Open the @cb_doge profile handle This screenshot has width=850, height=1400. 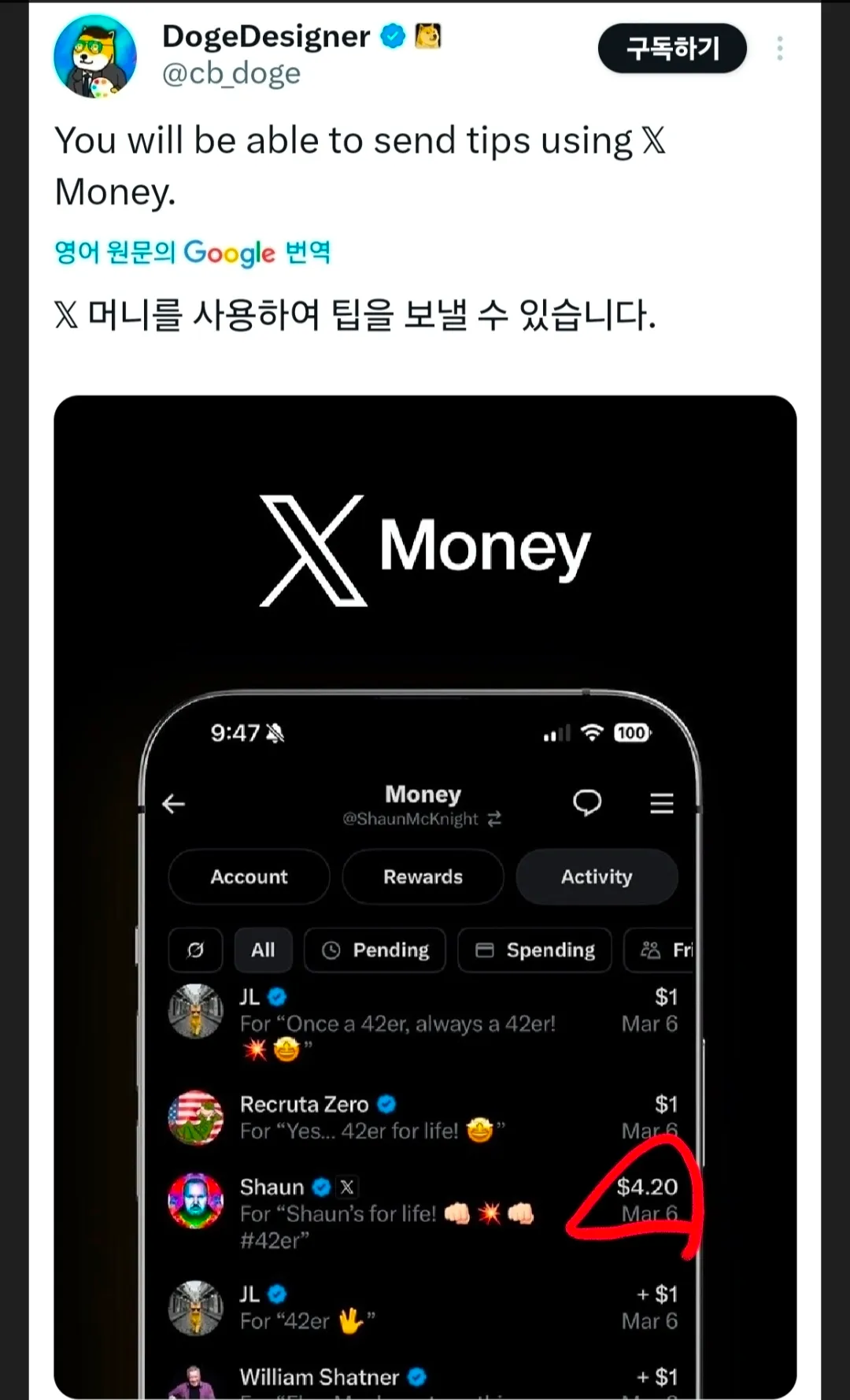(231, 74)
